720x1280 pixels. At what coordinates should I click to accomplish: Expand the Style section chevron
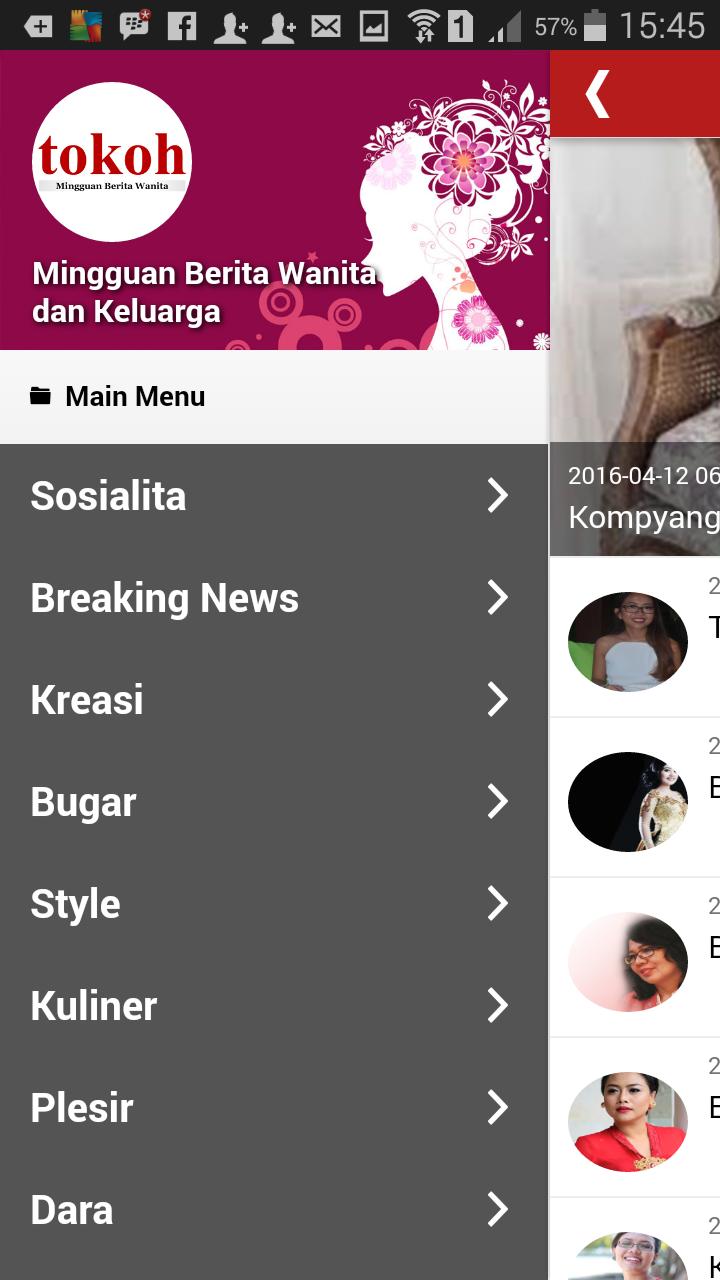pos(497,903)
